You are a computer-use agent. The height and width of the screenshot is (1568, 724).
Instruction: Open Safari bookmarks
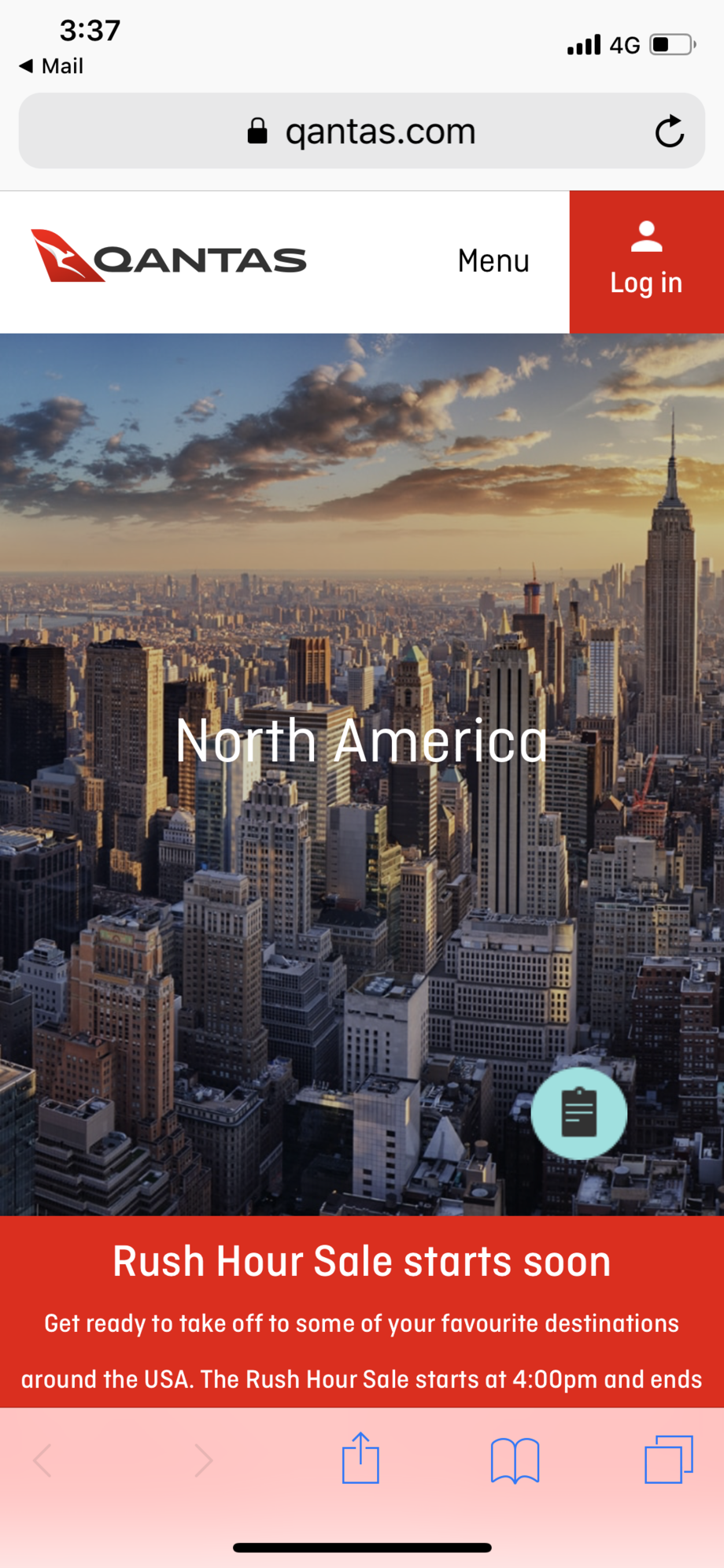[x=515, y=1460]
